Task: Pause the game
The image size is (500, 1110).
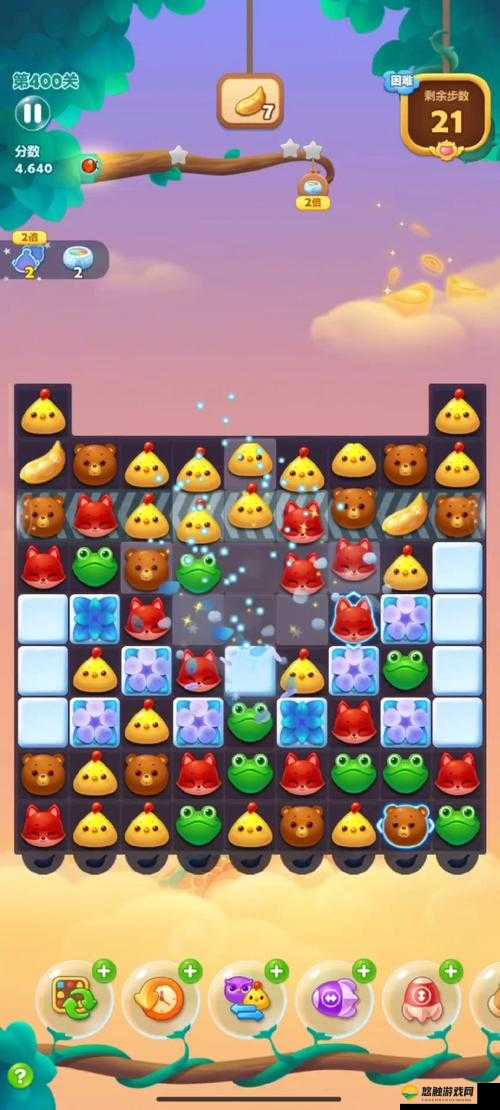Action: coord(33,113)
